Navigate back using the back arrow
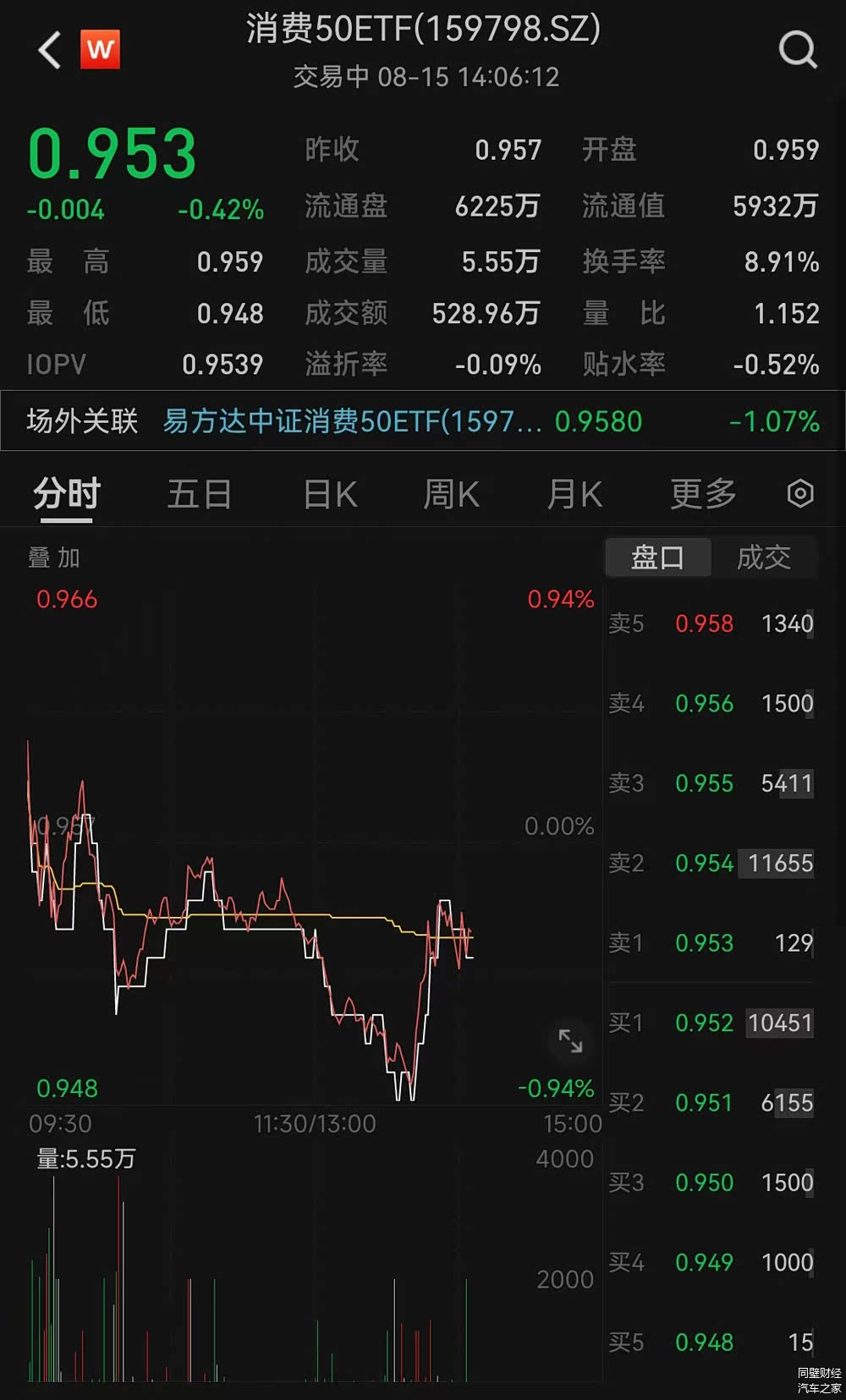The image size is (846, 1400). 47,51
